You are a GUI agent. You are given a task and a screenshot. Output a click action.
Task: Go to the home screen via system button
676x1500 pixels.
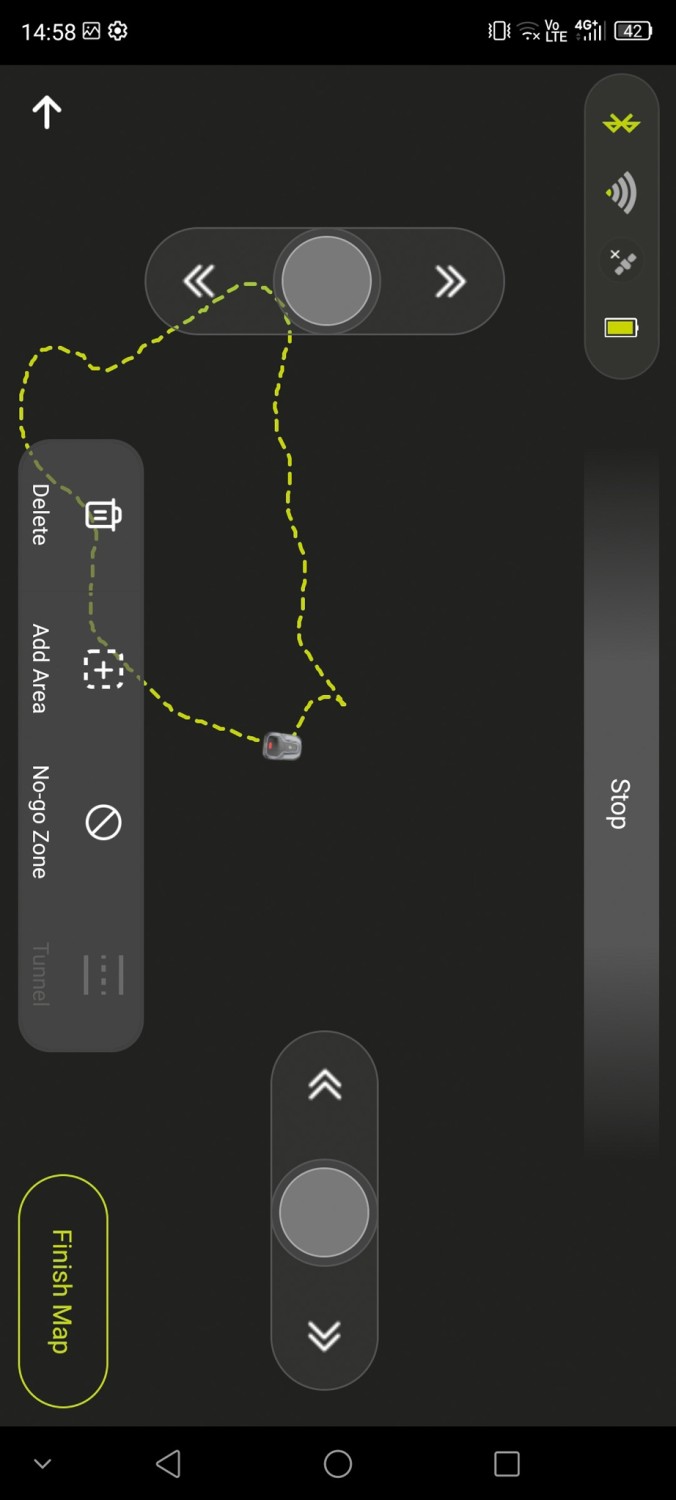pyautogui.click(x=338, y=1464)
